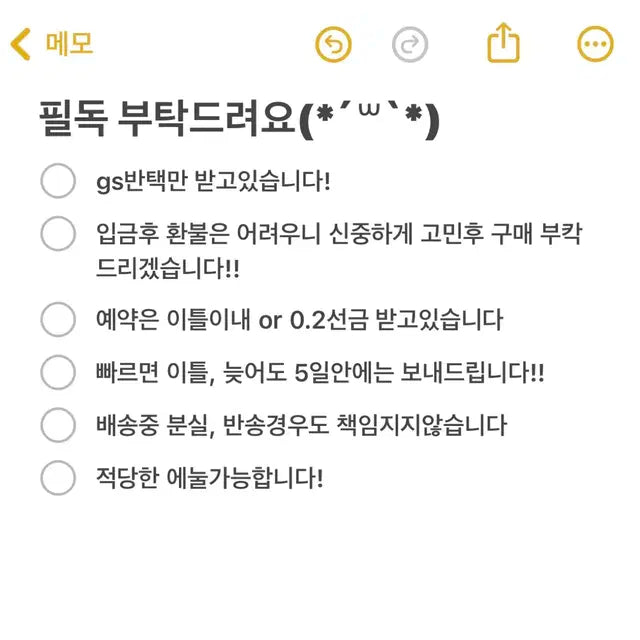Check the 입금후 환불은 어려우니 item
The width and height of the screenshot is (640, 640).
coord(58,233)
